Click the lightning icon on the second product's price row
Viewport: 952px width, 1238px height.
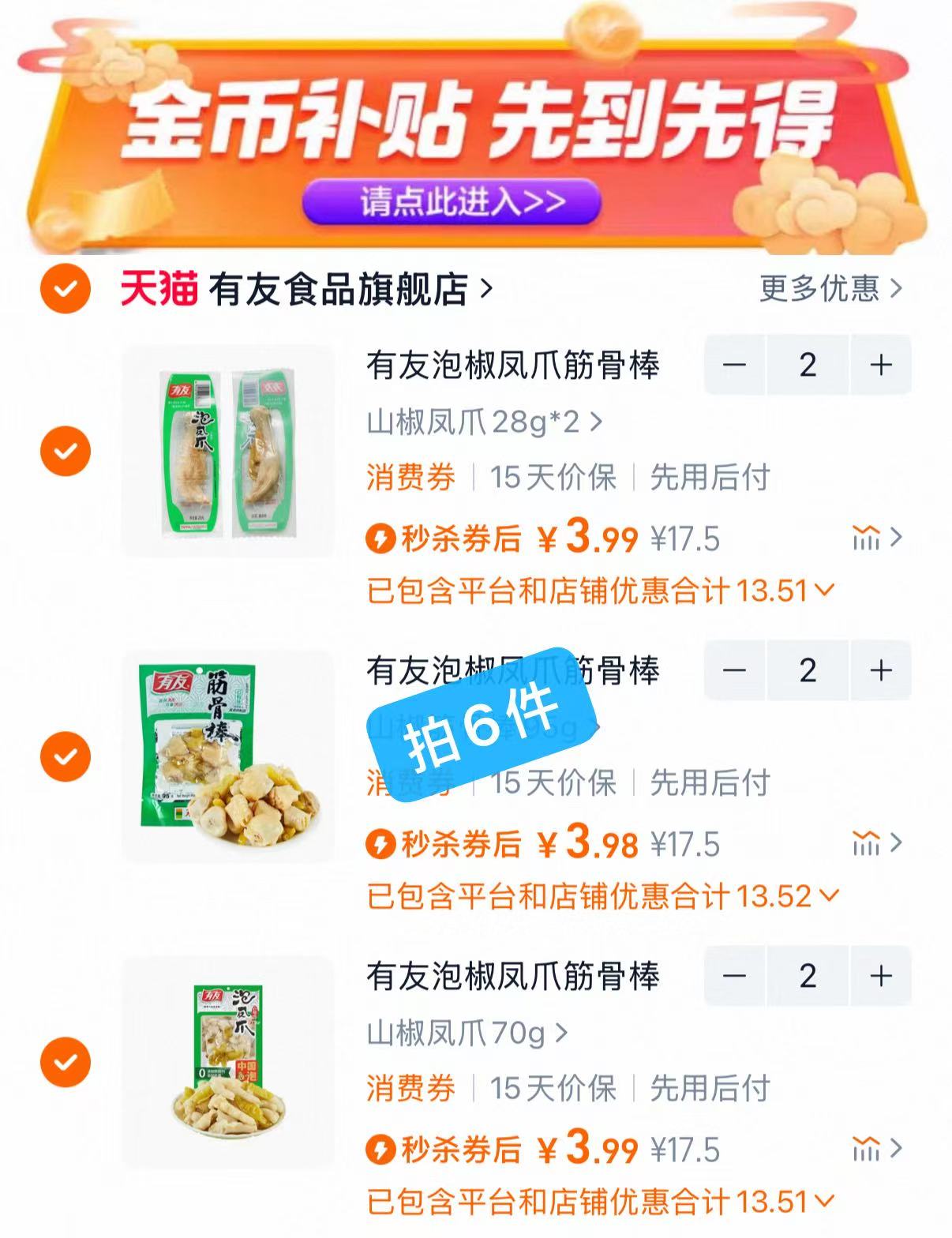pos(382,842)
